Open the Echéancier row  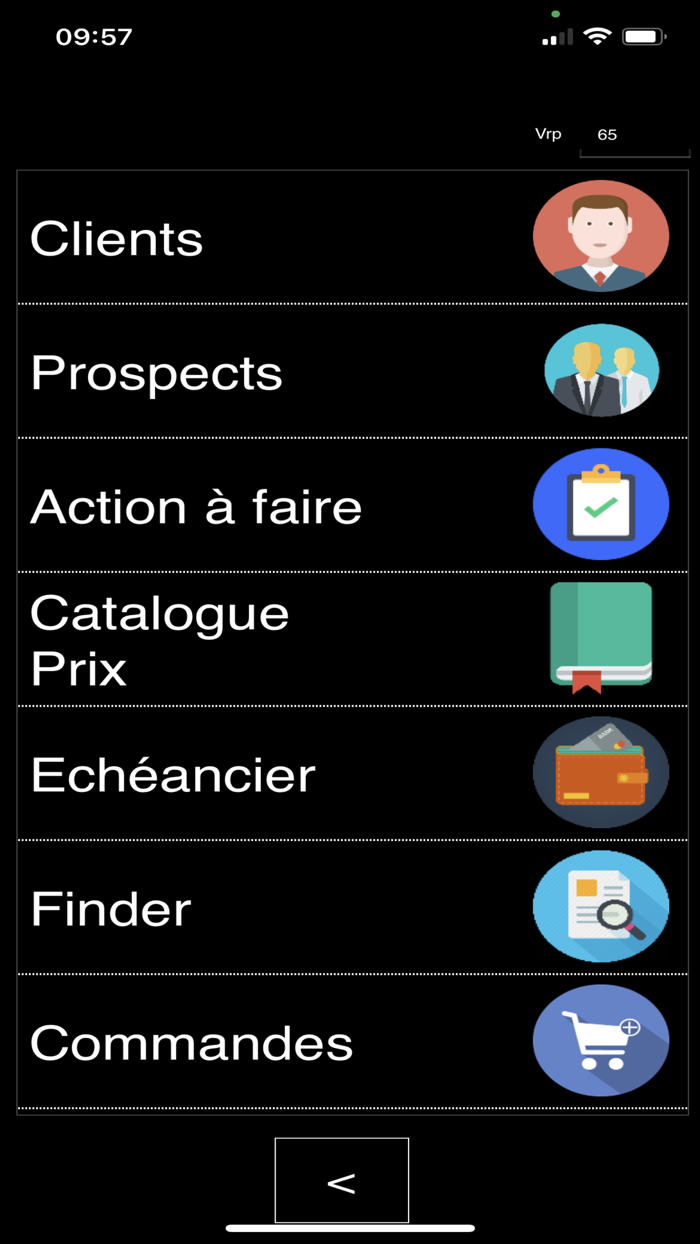(x=352, y=773)
